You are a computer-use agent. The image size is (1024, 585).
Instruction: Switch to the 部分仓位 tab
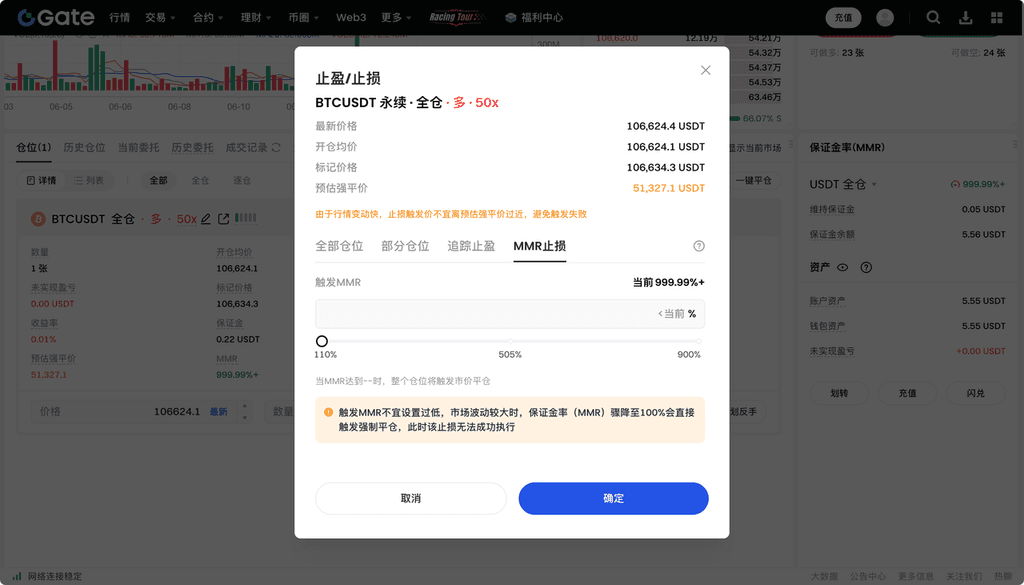click(405, 246)
